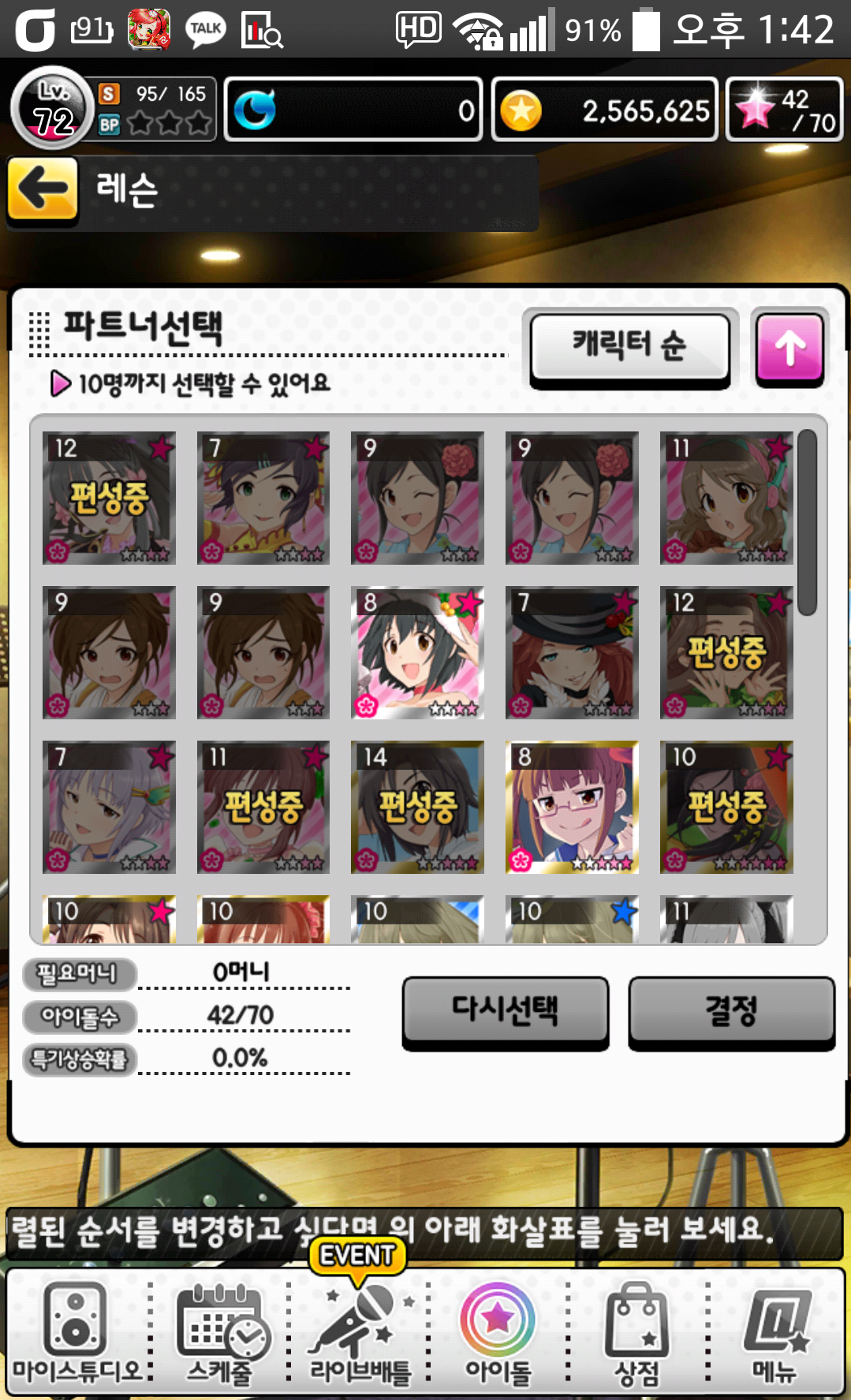Select the level 7 purple-haired idol card

(x=263, y=498)
